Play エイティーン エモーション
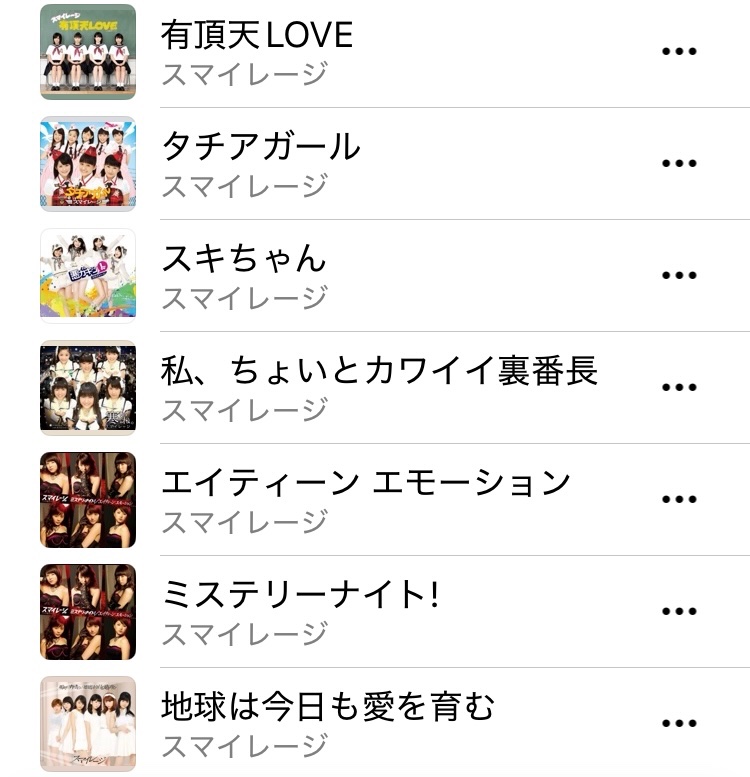 click(366, 483)
